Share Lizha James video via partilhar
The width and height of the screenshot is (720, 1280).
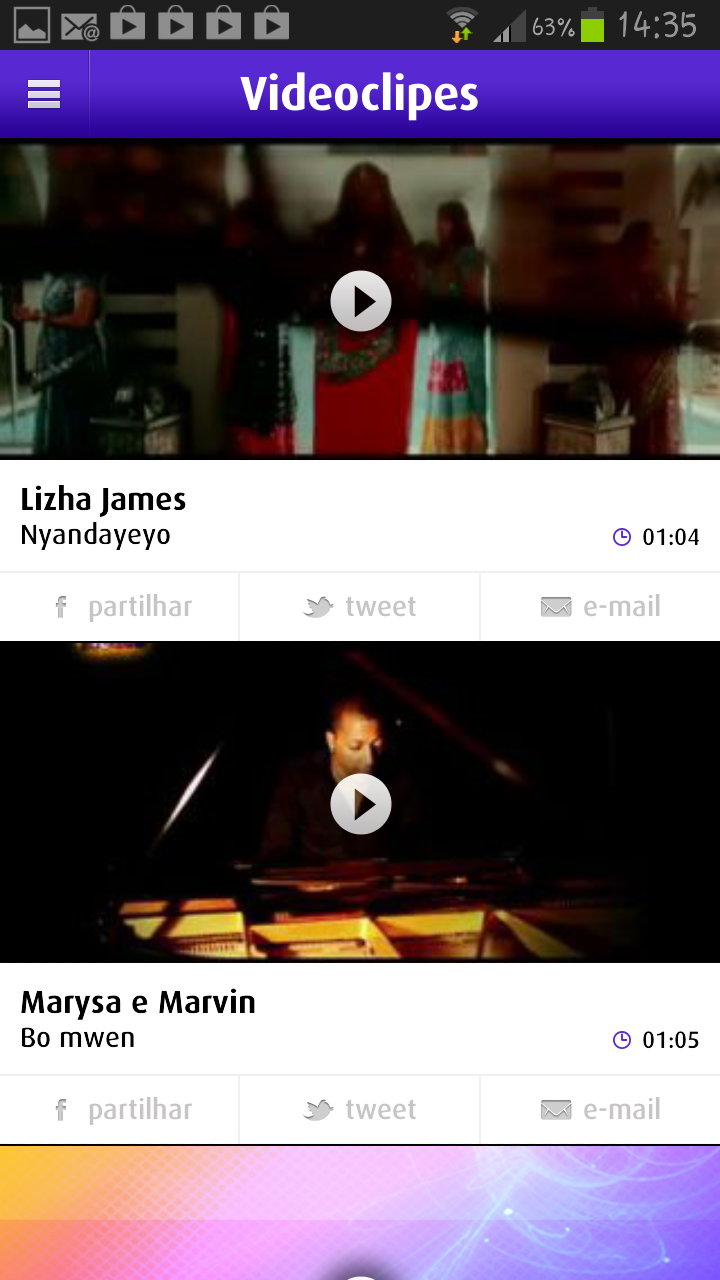coord(120,607)
